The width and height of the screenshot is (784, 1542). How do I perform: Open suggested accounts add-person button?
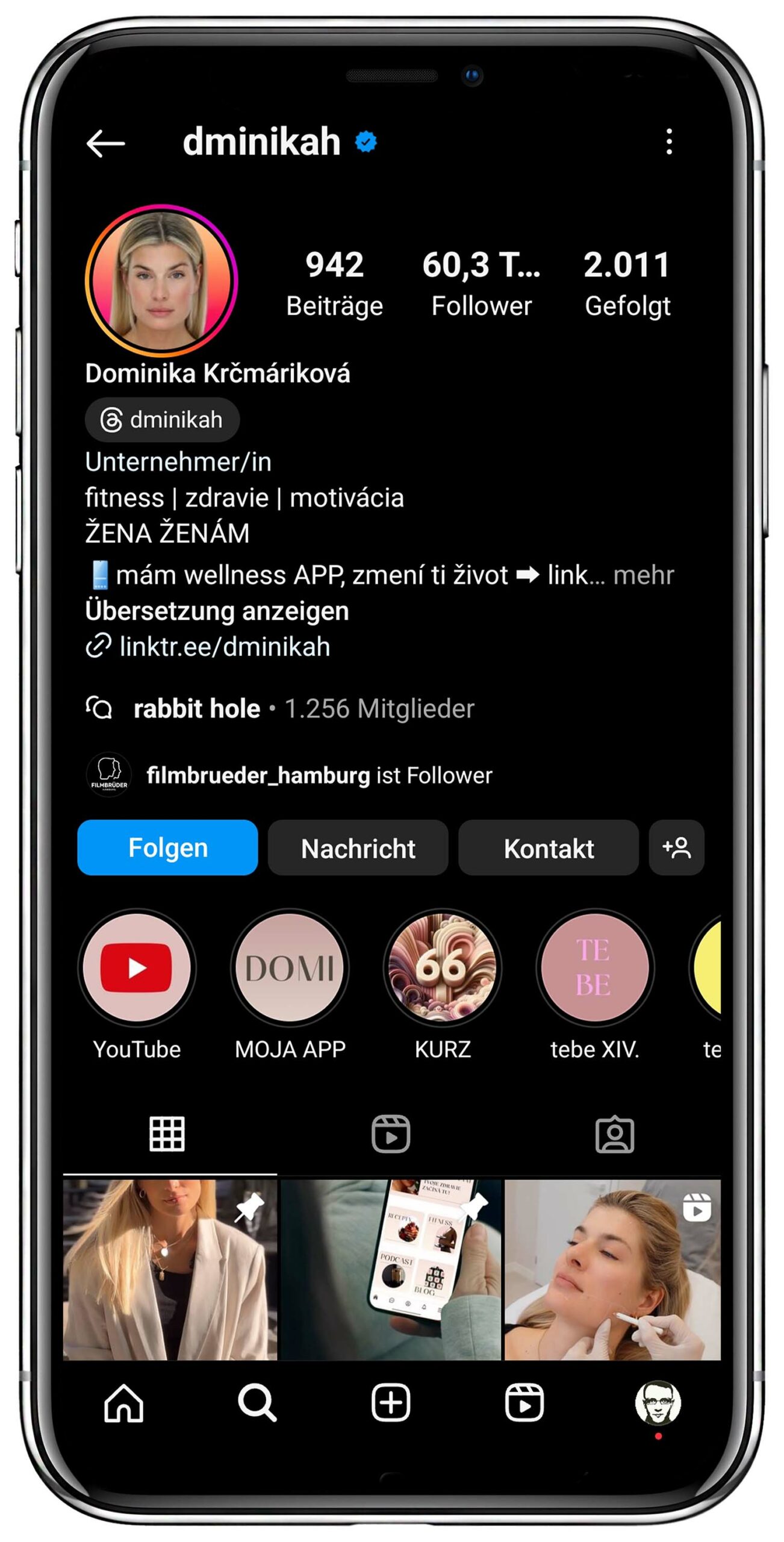click(x=676, y=847)
